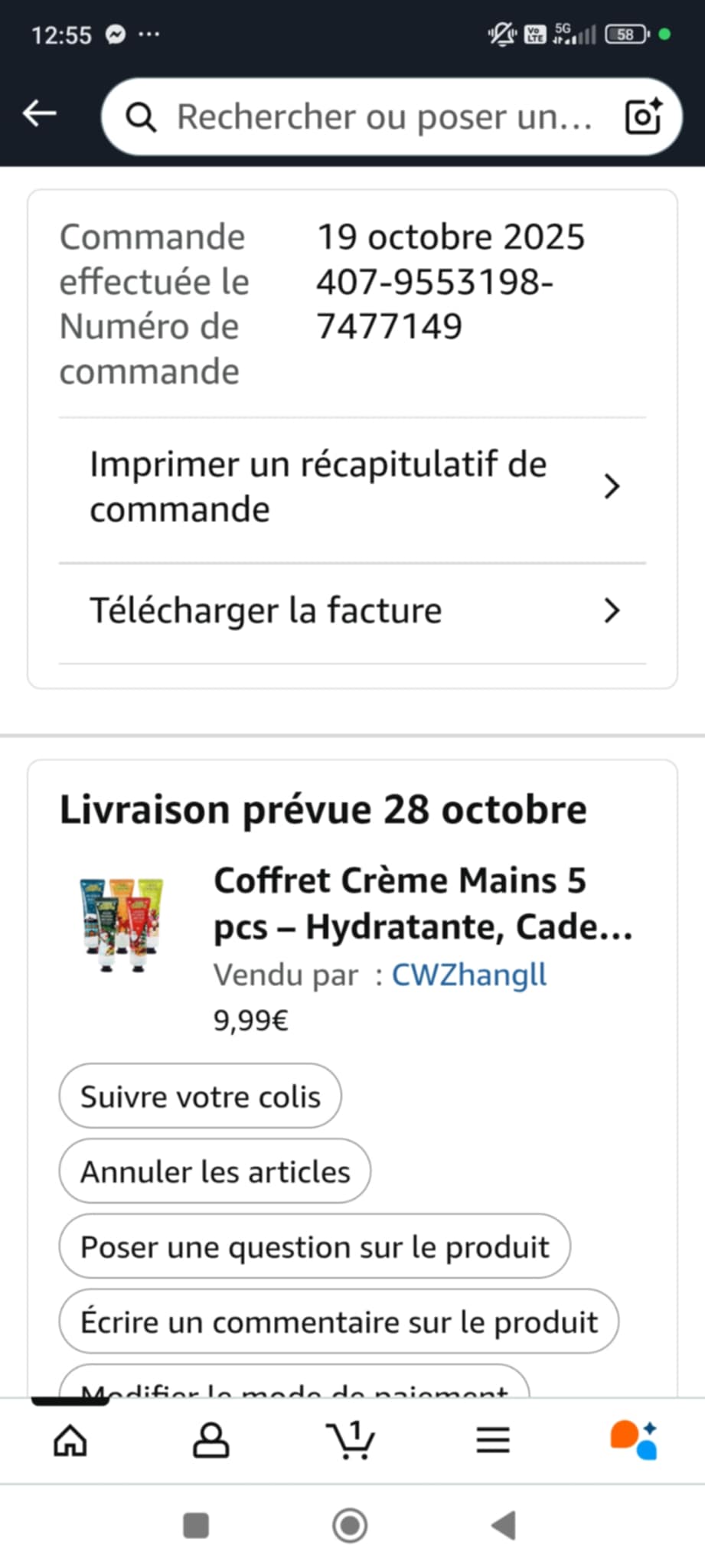Viewport: 705px width, 1568px height.
Task: Tap Poser une question sur le produit
Action: [315, 1246]
